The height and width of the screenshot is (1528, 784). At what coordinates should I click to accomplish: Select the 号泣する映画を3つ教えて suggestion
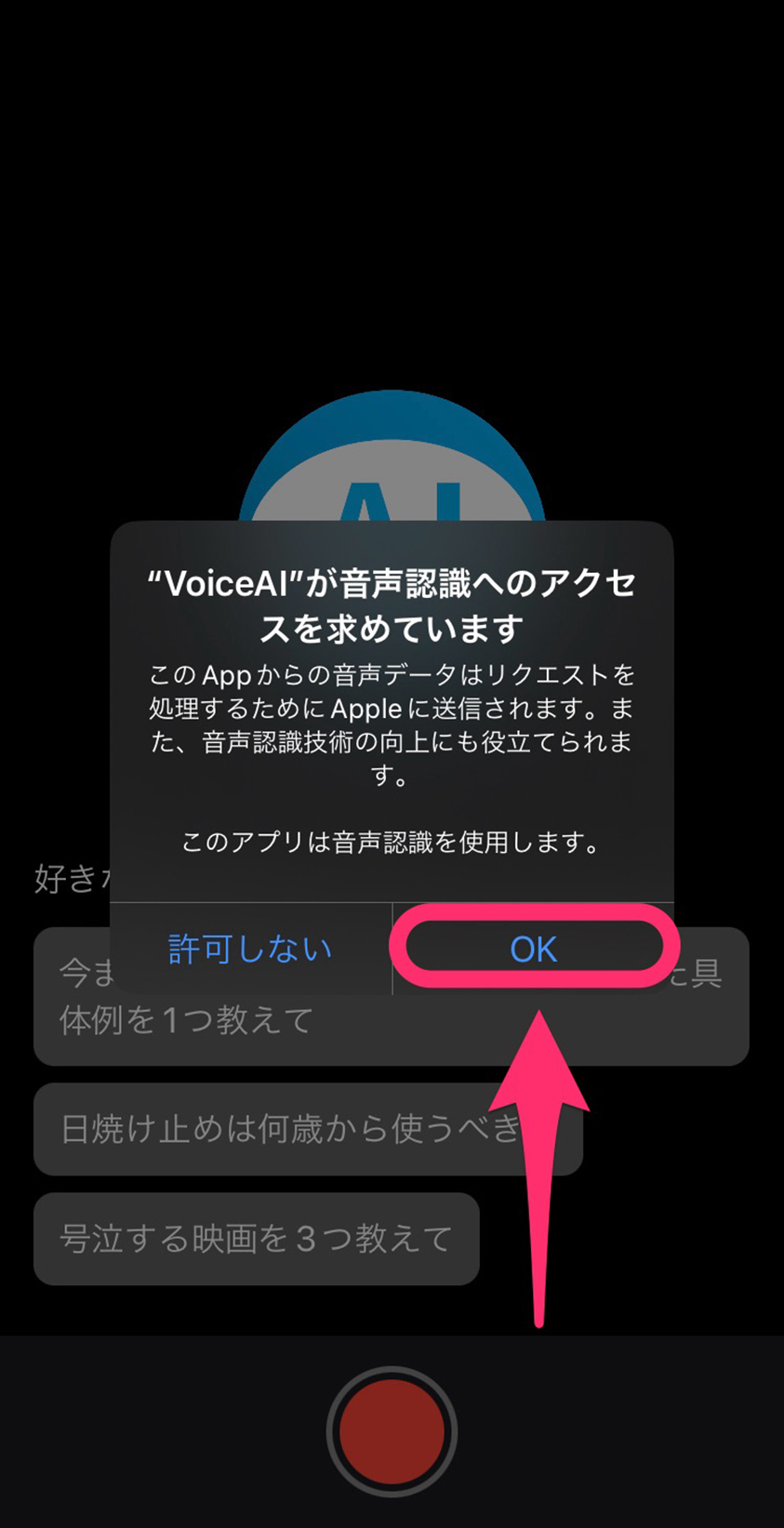click(x=256, y=1239)
